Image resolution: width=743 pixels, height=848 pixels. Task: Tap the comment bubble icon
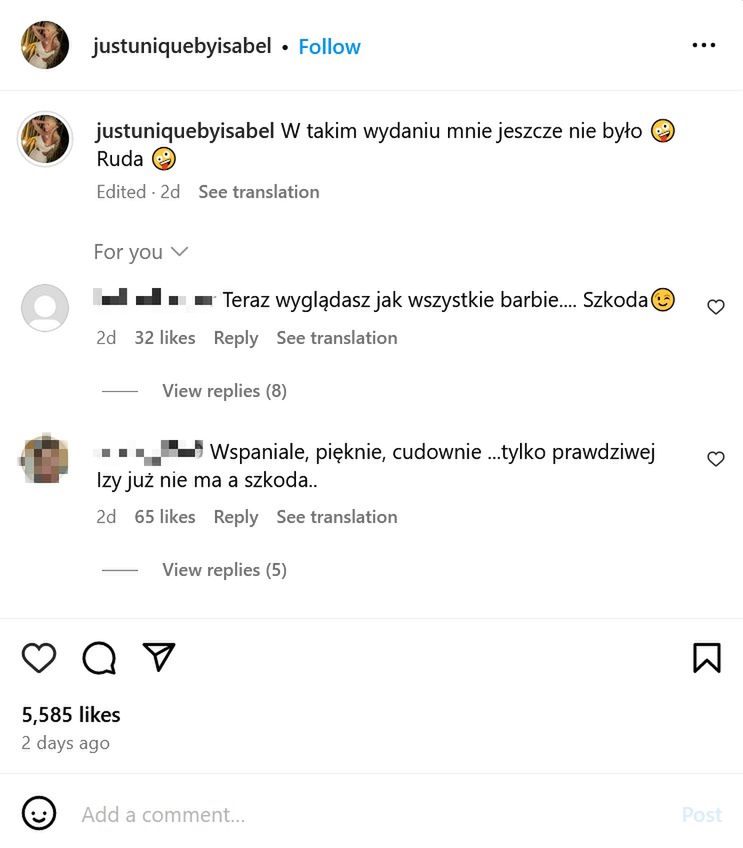(99, 657)
